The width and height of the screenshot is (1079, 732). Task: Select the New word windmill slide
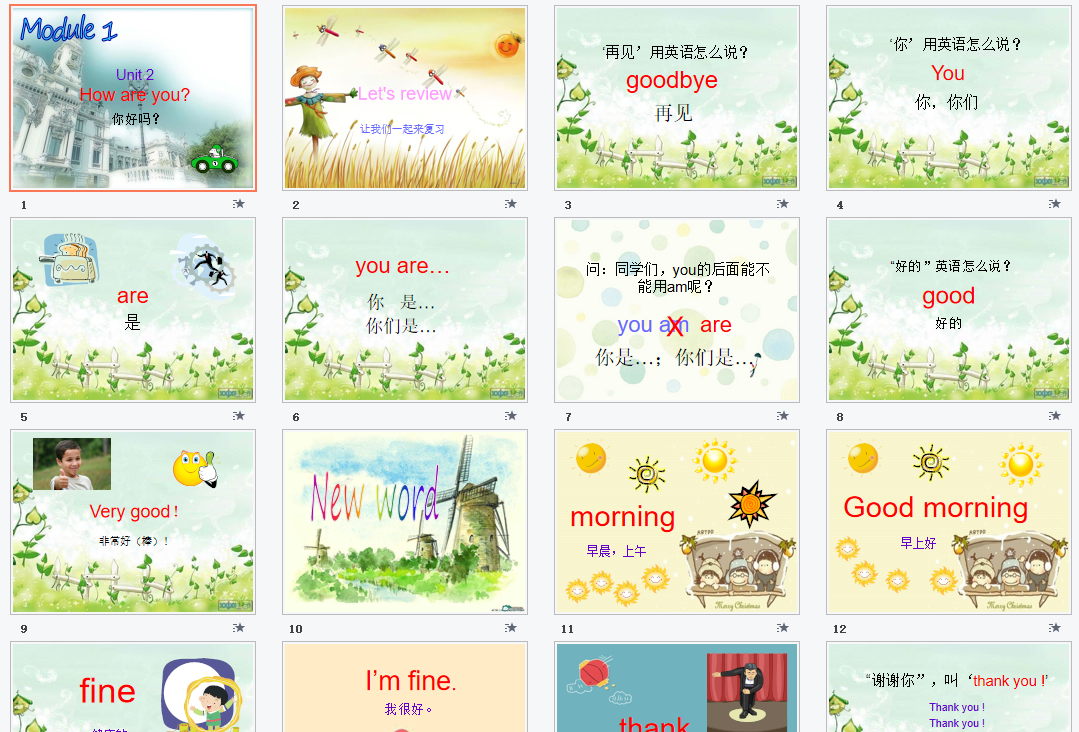pos(405,522)
